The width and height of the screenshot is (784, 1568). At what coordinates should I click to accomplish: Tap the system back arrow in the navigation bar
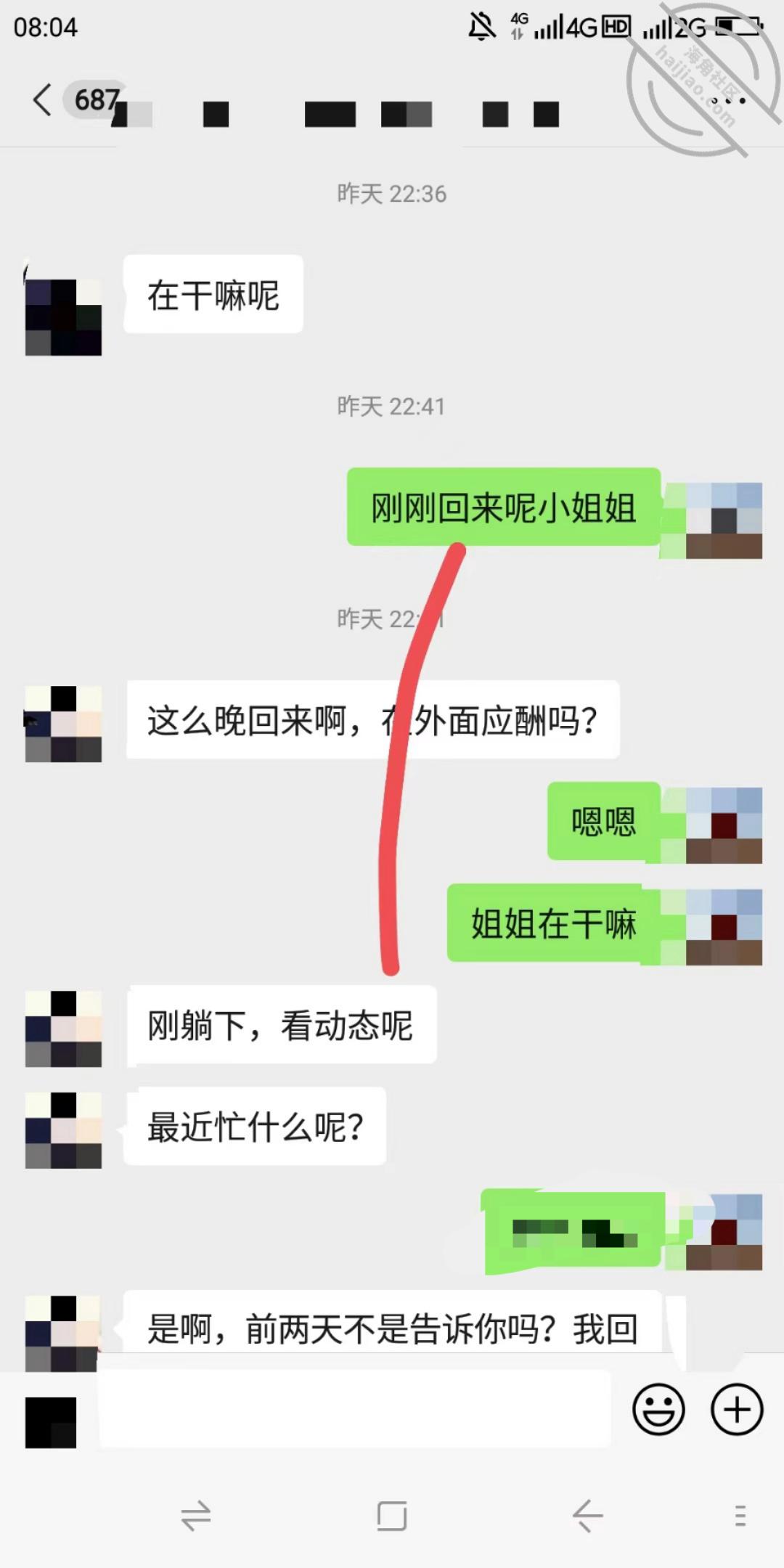coord(587,1516)
